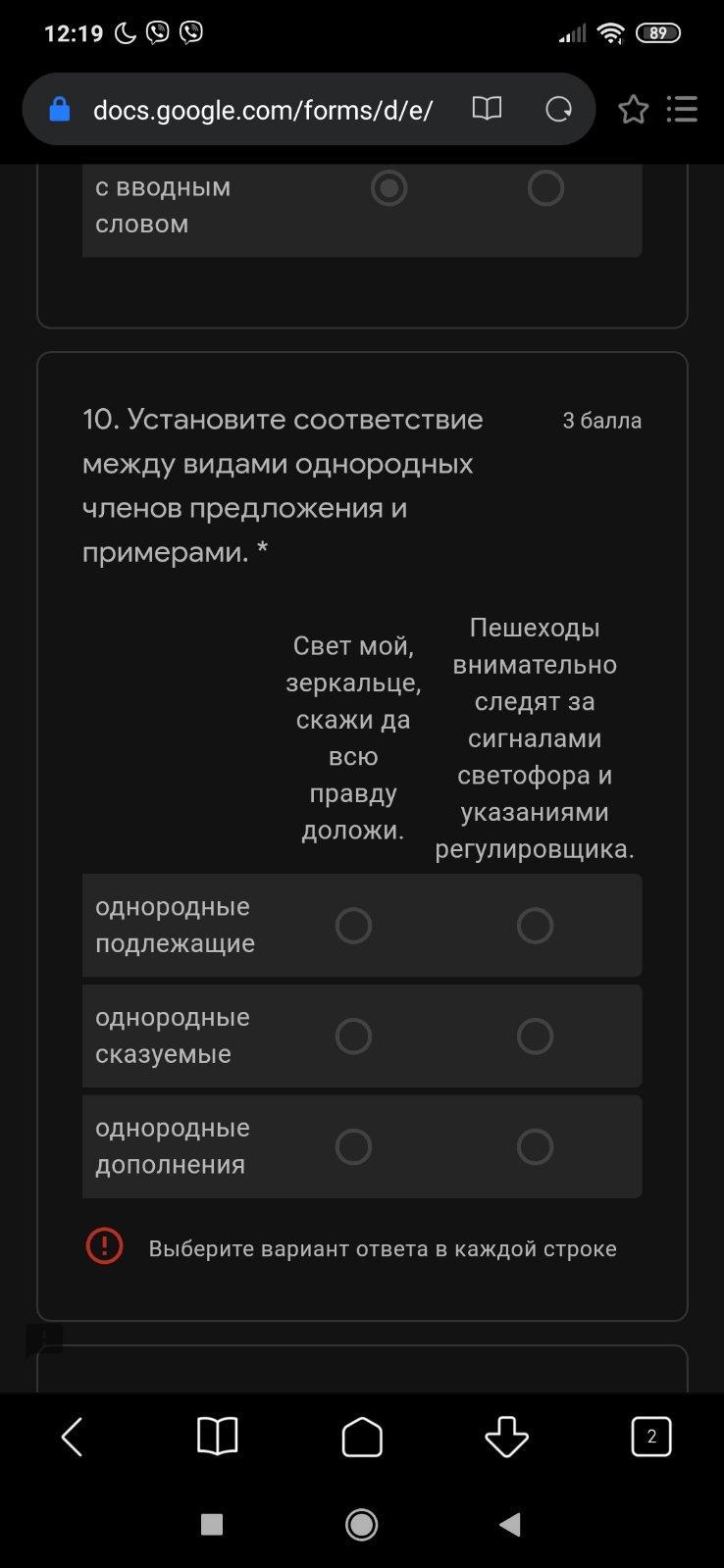This screenshot has height=1568, width=724.
Task: Go to browser home page
Action: (x=362, y=1438)
